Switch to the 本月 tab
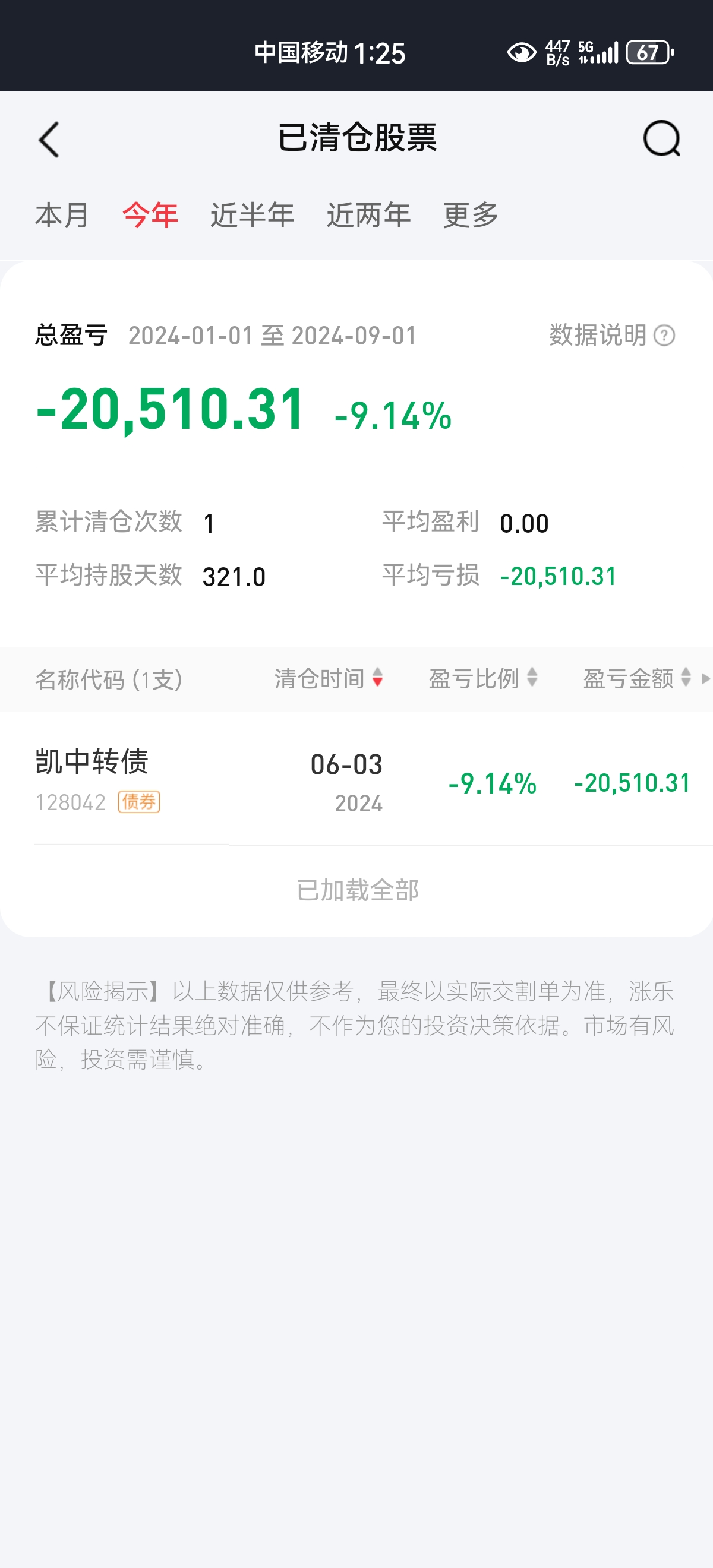This screenshot has width=713, height=1568. point(62,216)
